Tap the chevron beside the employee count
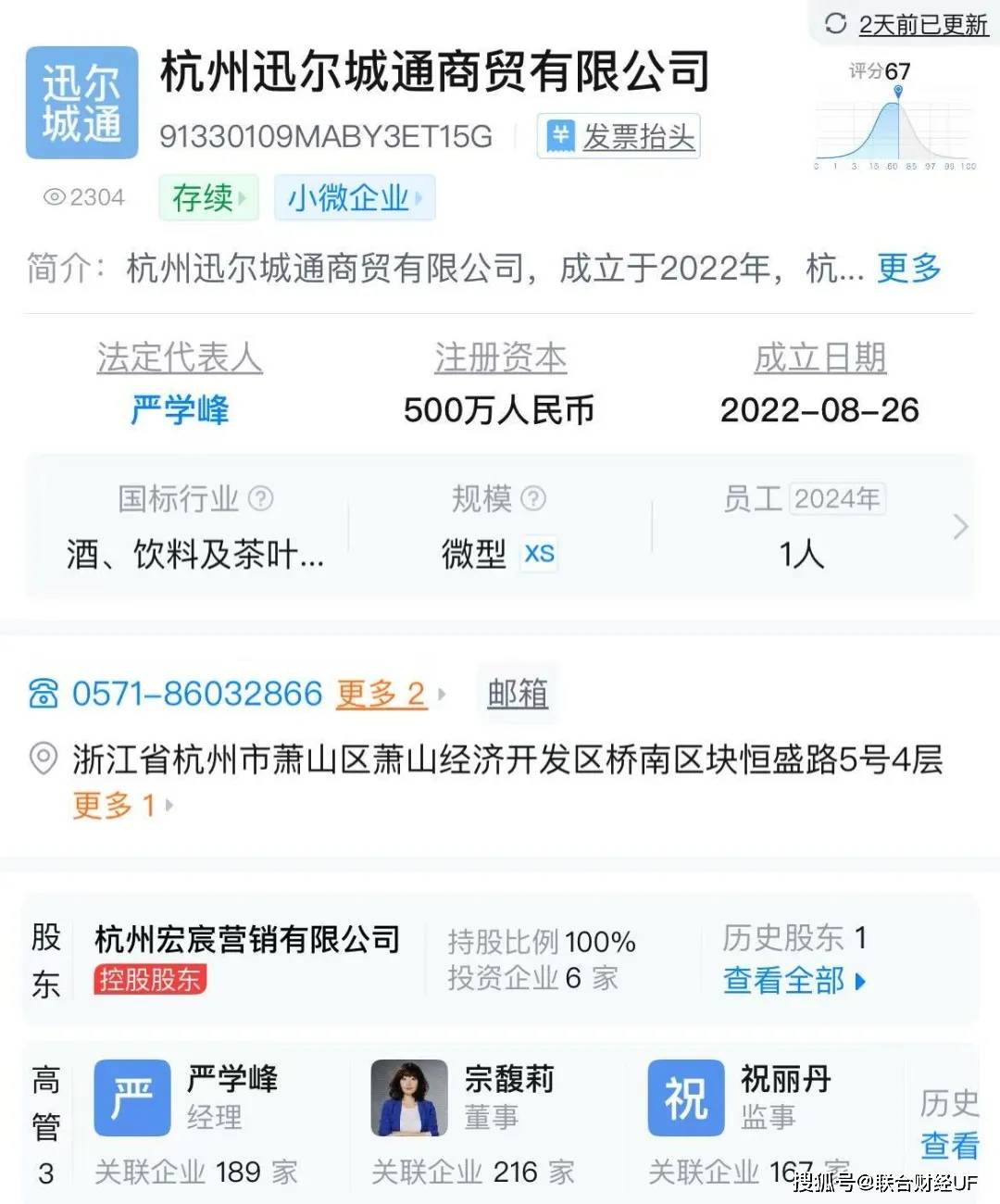 tap(960, 527)
